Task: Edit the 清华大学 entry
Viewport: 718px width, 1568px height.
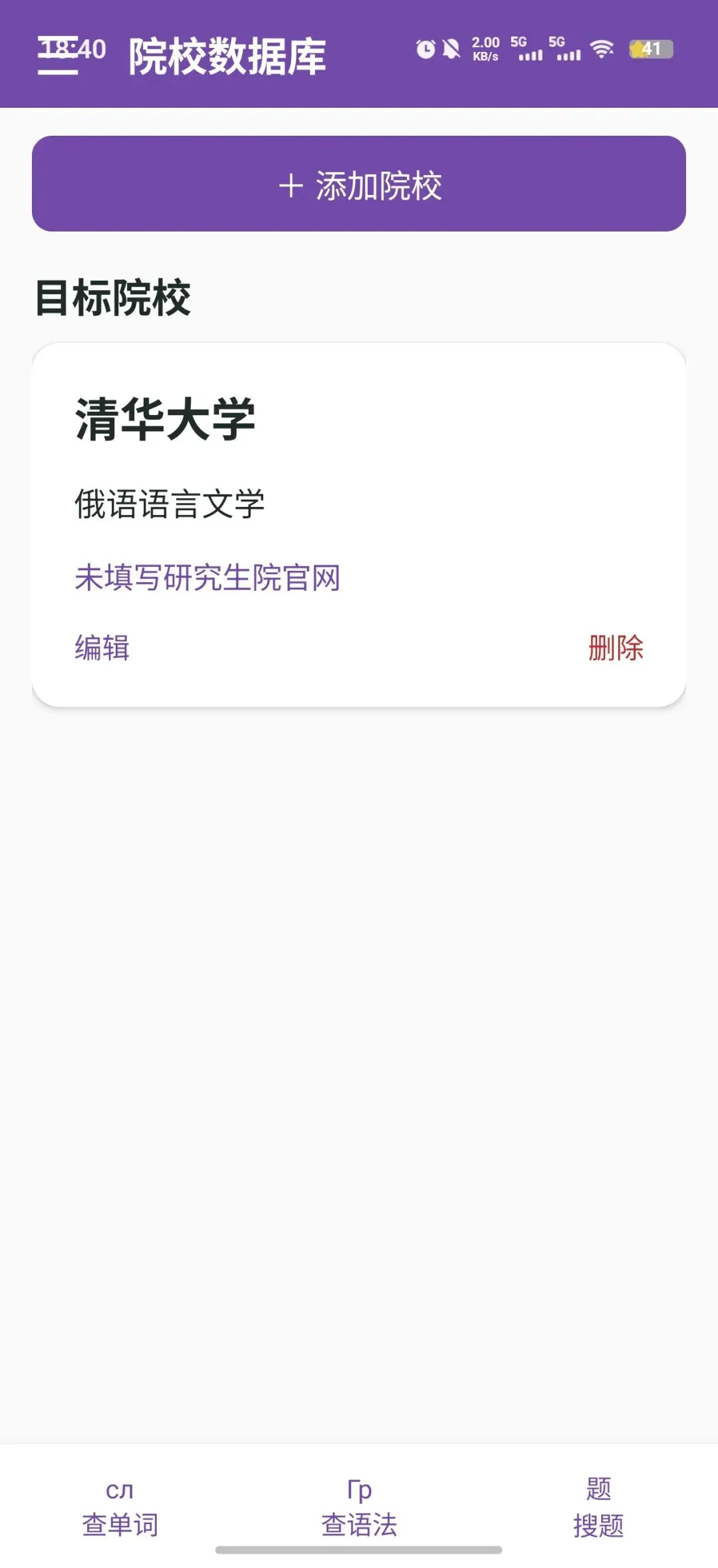Action: coord(102,647)
